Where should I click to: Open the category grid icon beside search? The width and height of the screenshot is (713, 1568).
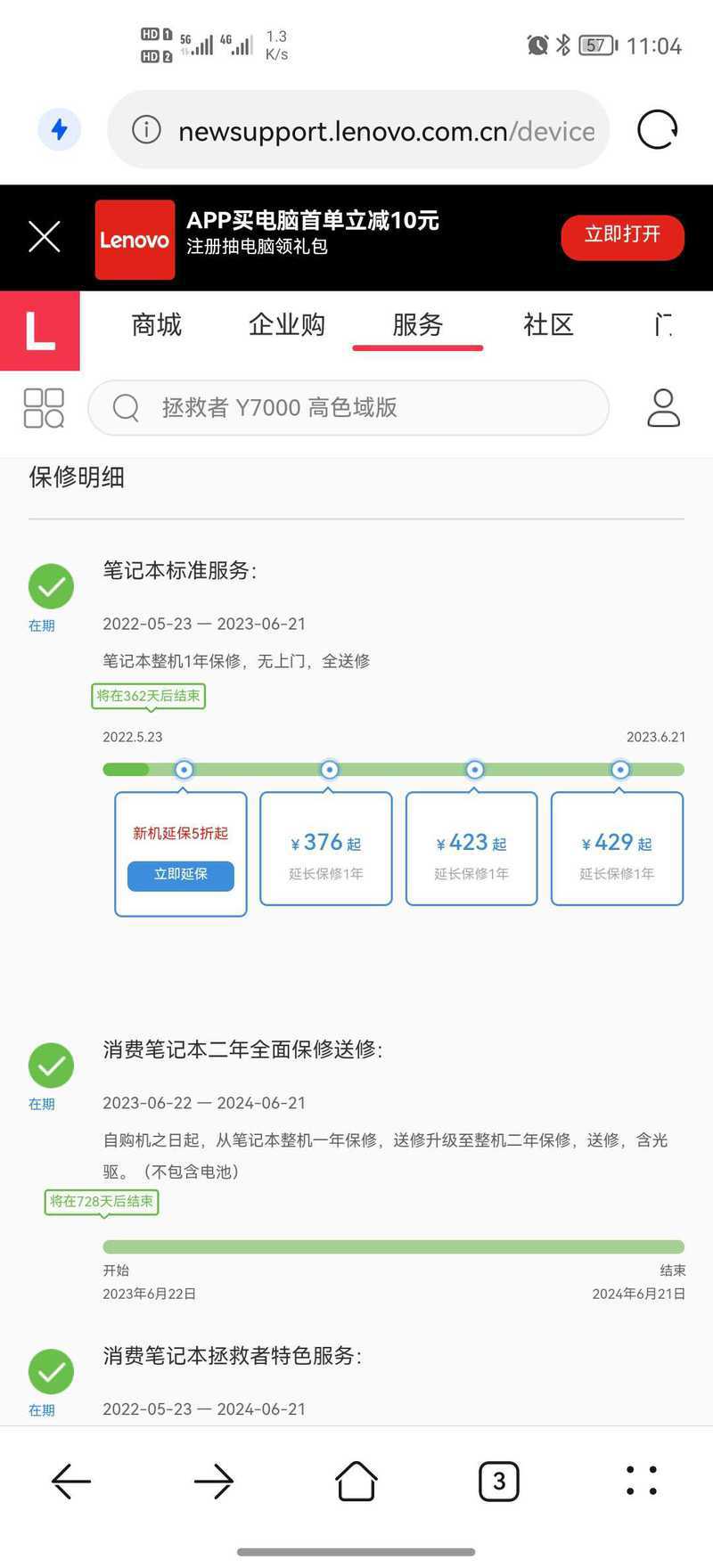(44, 408)
